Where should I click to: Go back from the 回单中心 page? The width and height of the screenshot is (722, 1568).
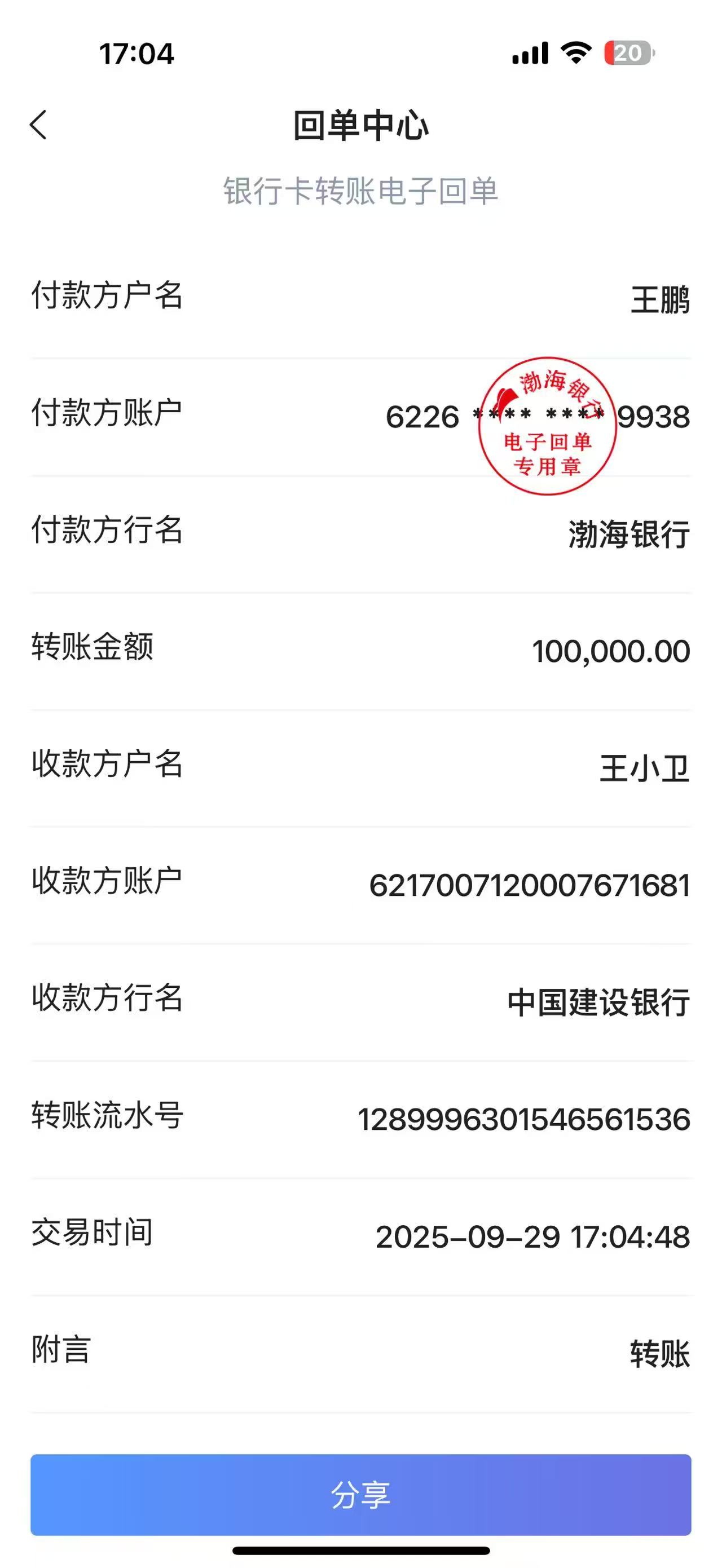click(x=38, y=125)
